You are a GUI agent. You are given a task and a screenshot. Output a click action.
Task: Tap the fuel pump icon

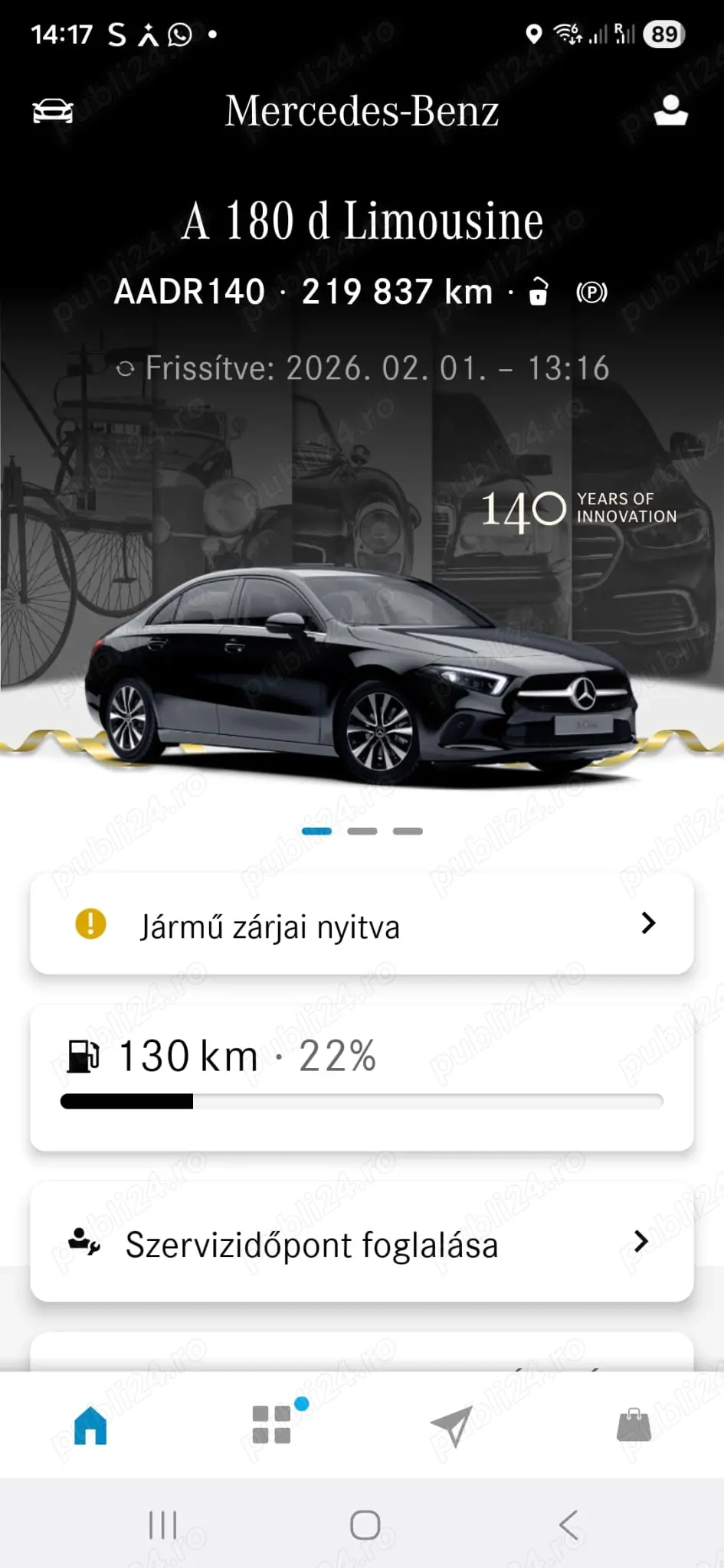83,1055
